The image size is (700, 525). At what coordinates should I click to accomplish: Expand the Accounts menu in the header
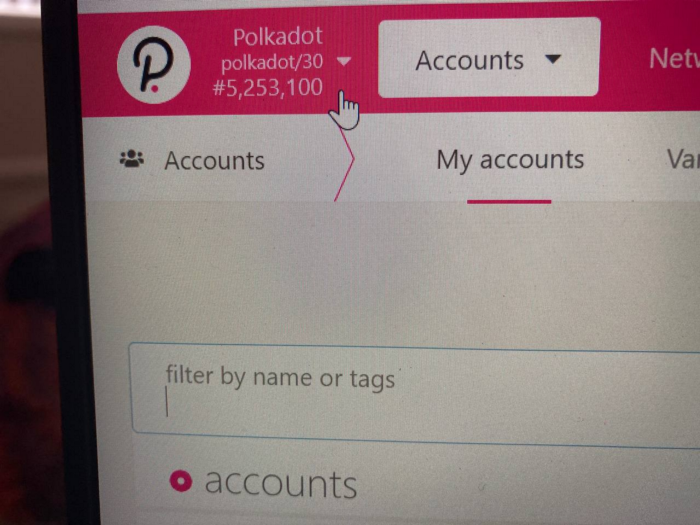tap(488, 59)
